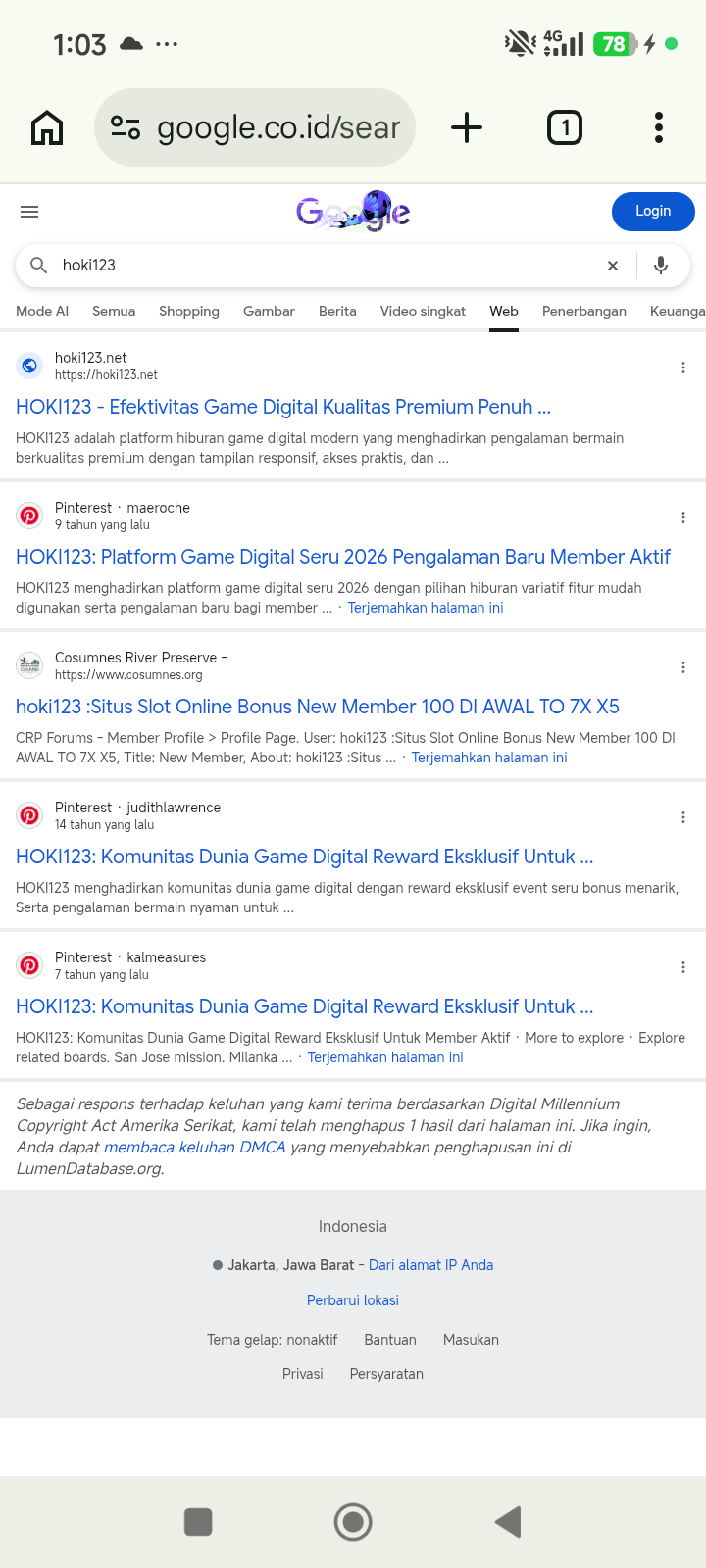Open the browser home page button
This screenshot has height=1568, width=706.
point(47,127)
